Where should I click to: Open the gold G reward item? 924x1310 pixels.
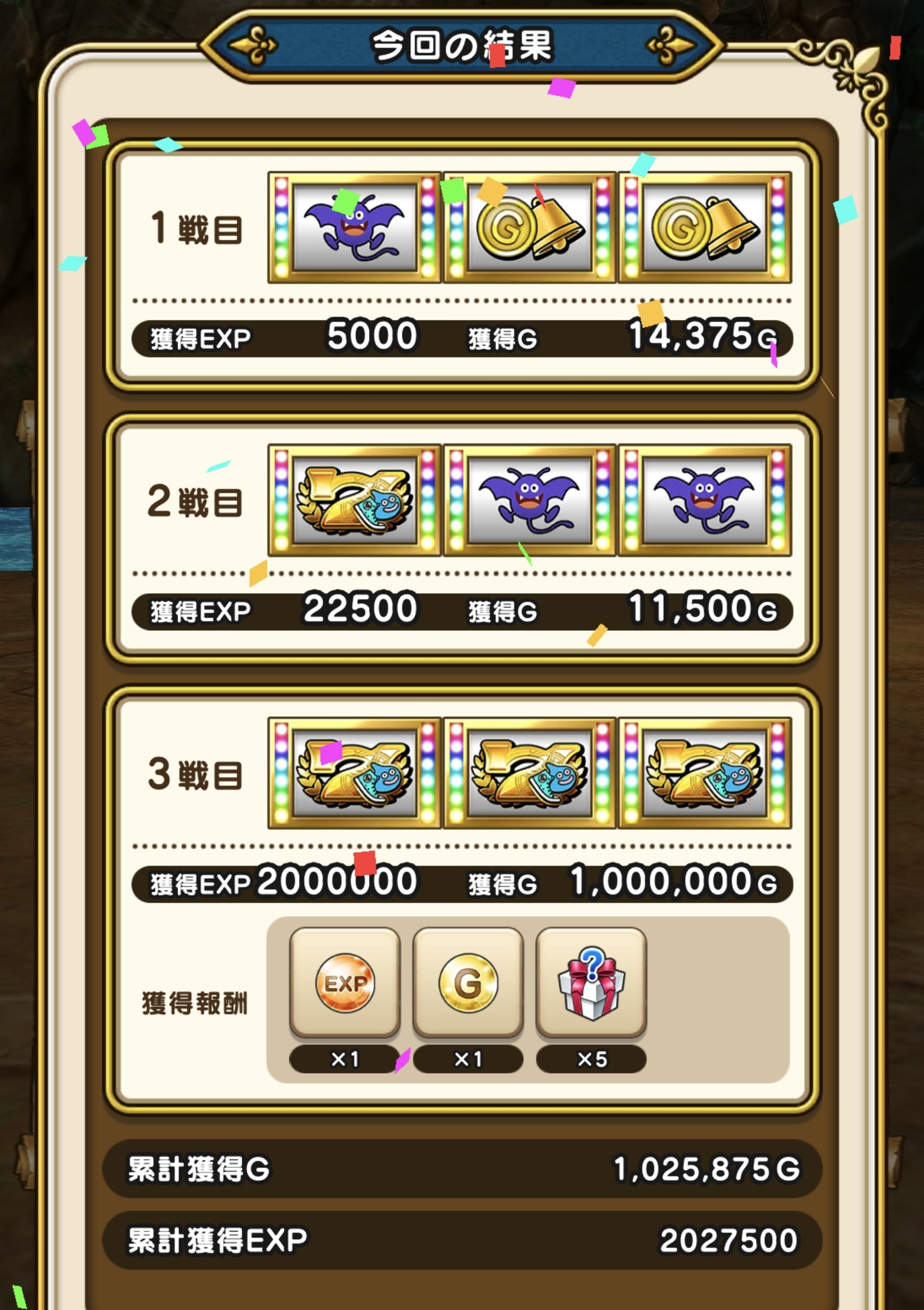(468, 982)
